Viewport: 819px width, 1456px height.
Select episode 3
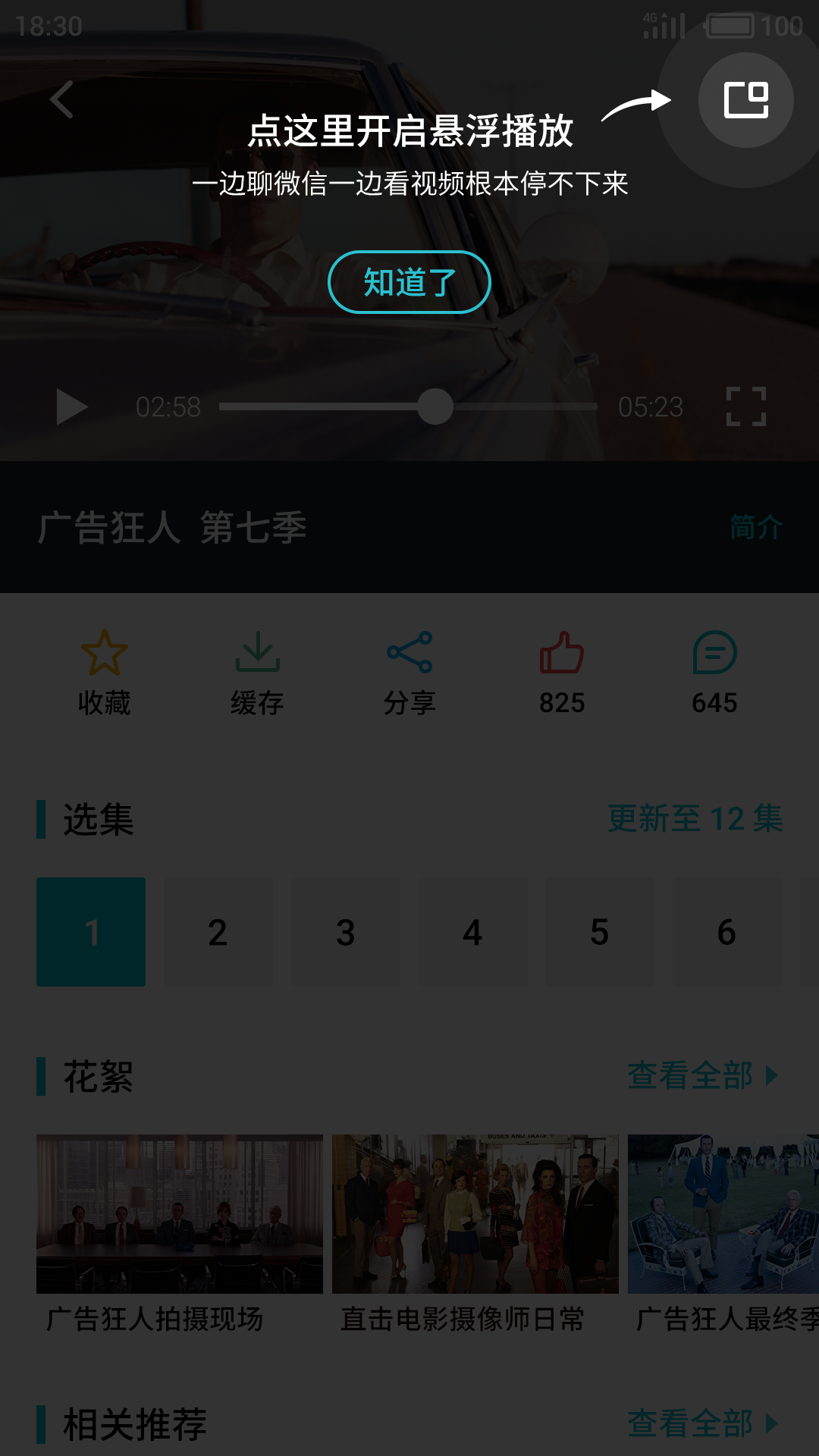coord(346,932)
